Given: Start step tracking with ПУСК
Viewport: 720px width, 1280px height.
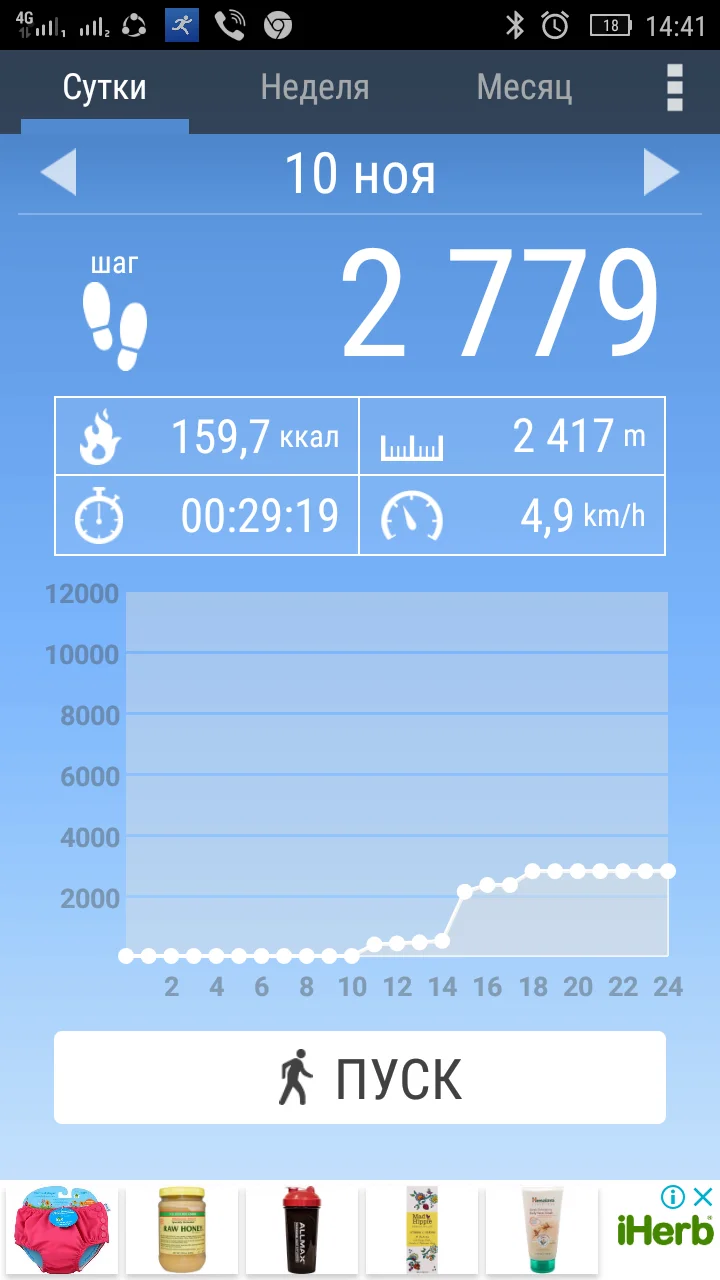Looking at the screenshot, I should [x=360, y=1078].
